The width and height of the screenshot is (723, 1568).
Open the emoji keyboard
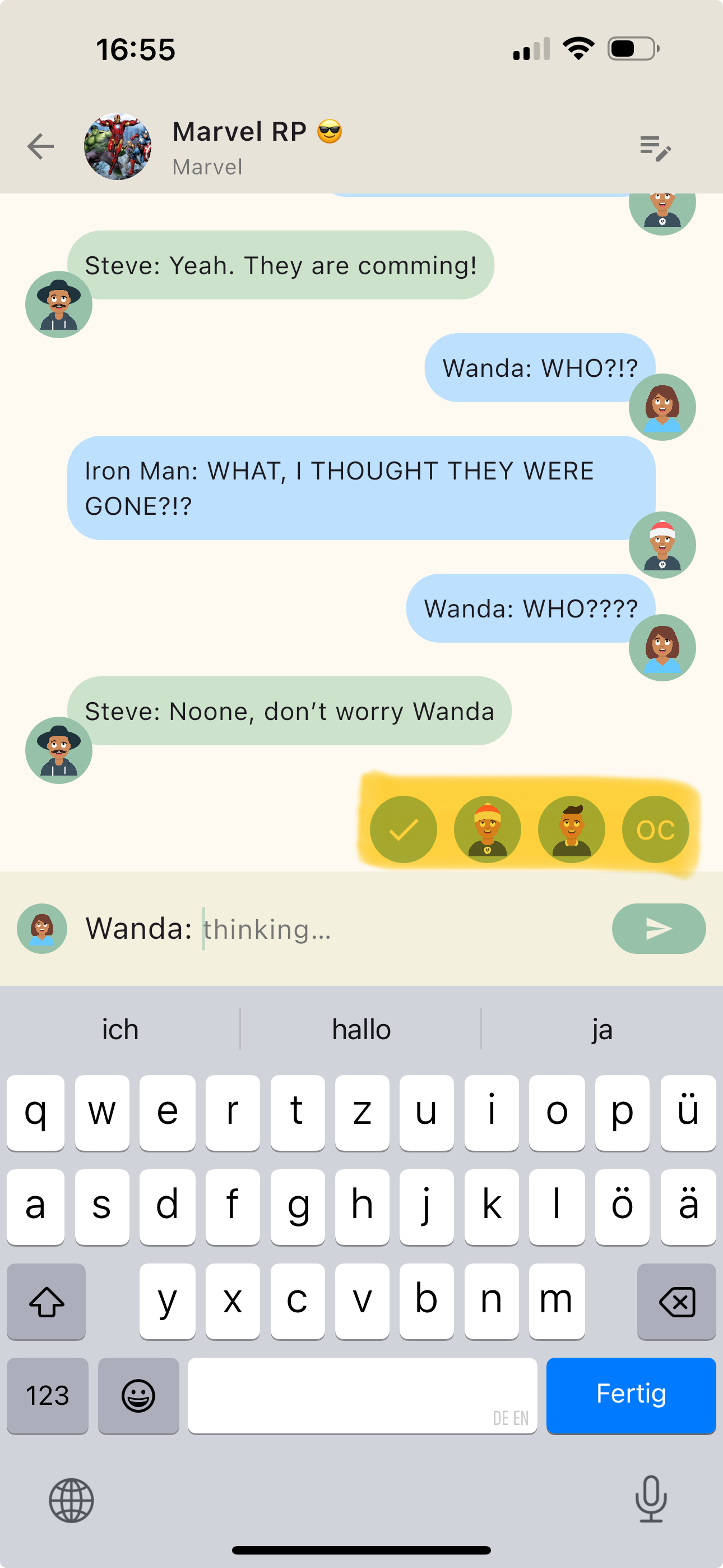[138, 1395]
